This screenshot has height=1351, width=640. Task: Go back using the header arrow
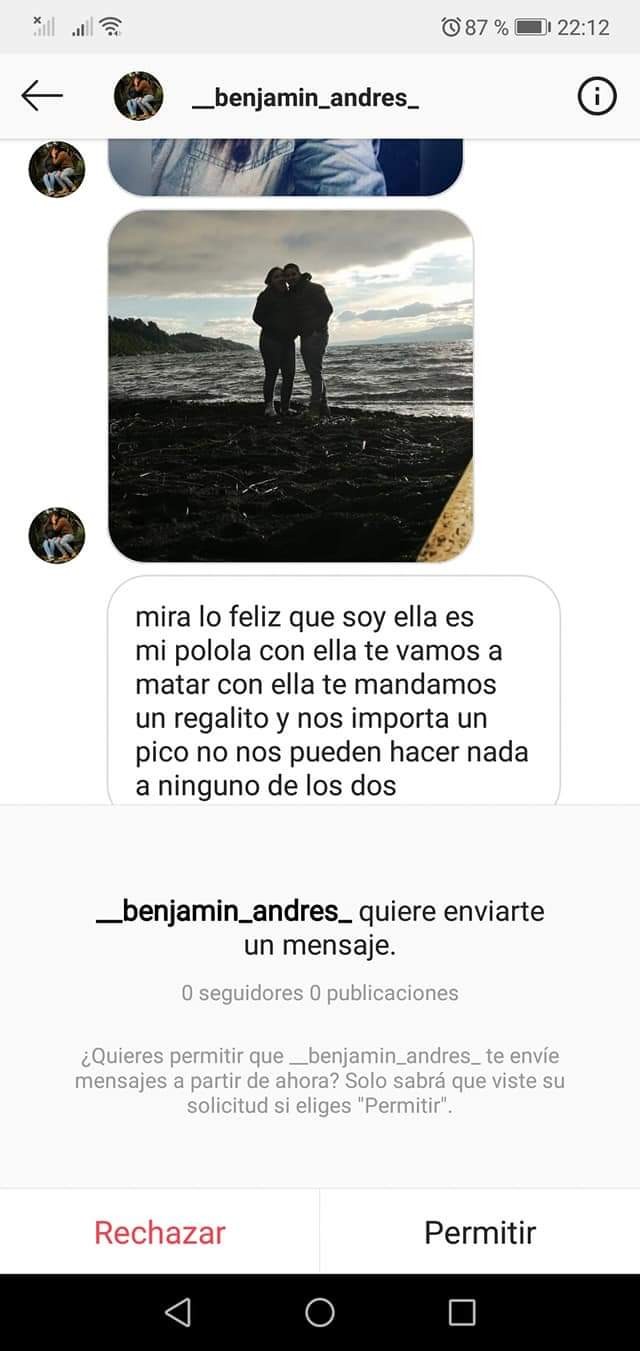coord(42,96)
